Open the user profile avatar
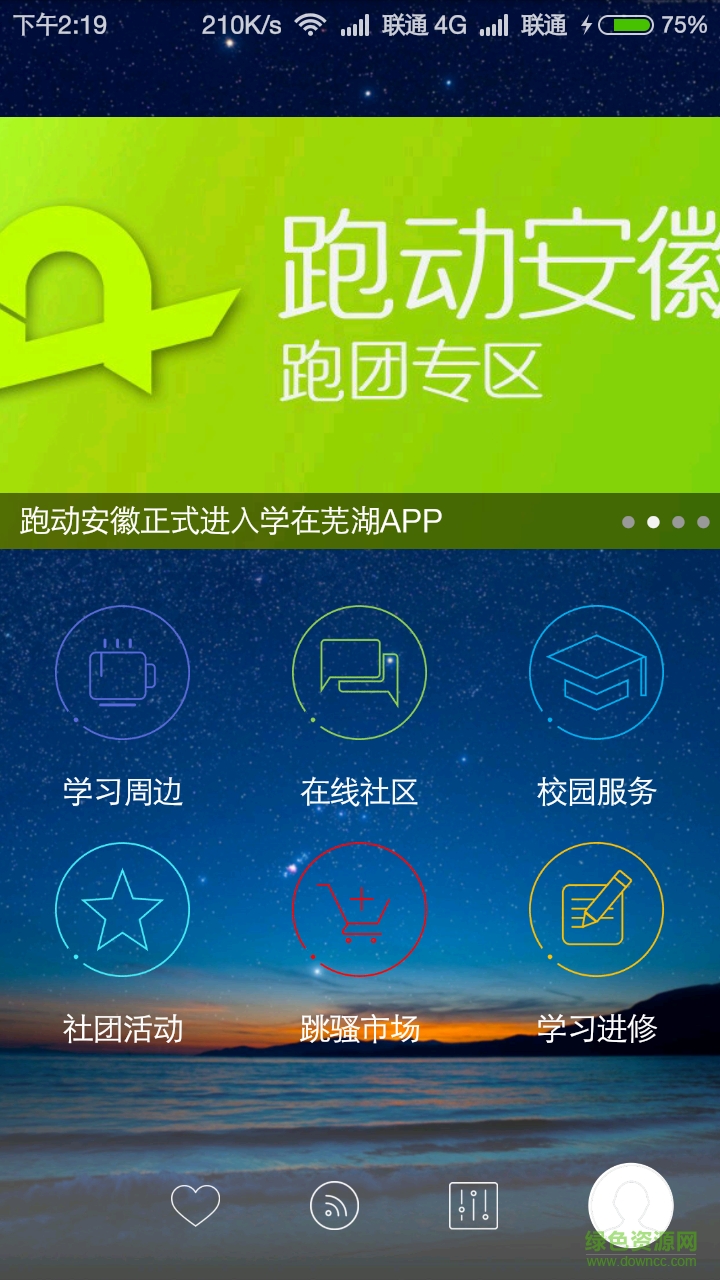The width and height of the screenshot is (720, 1280). pyautogui.click(x=630, y=1205)
